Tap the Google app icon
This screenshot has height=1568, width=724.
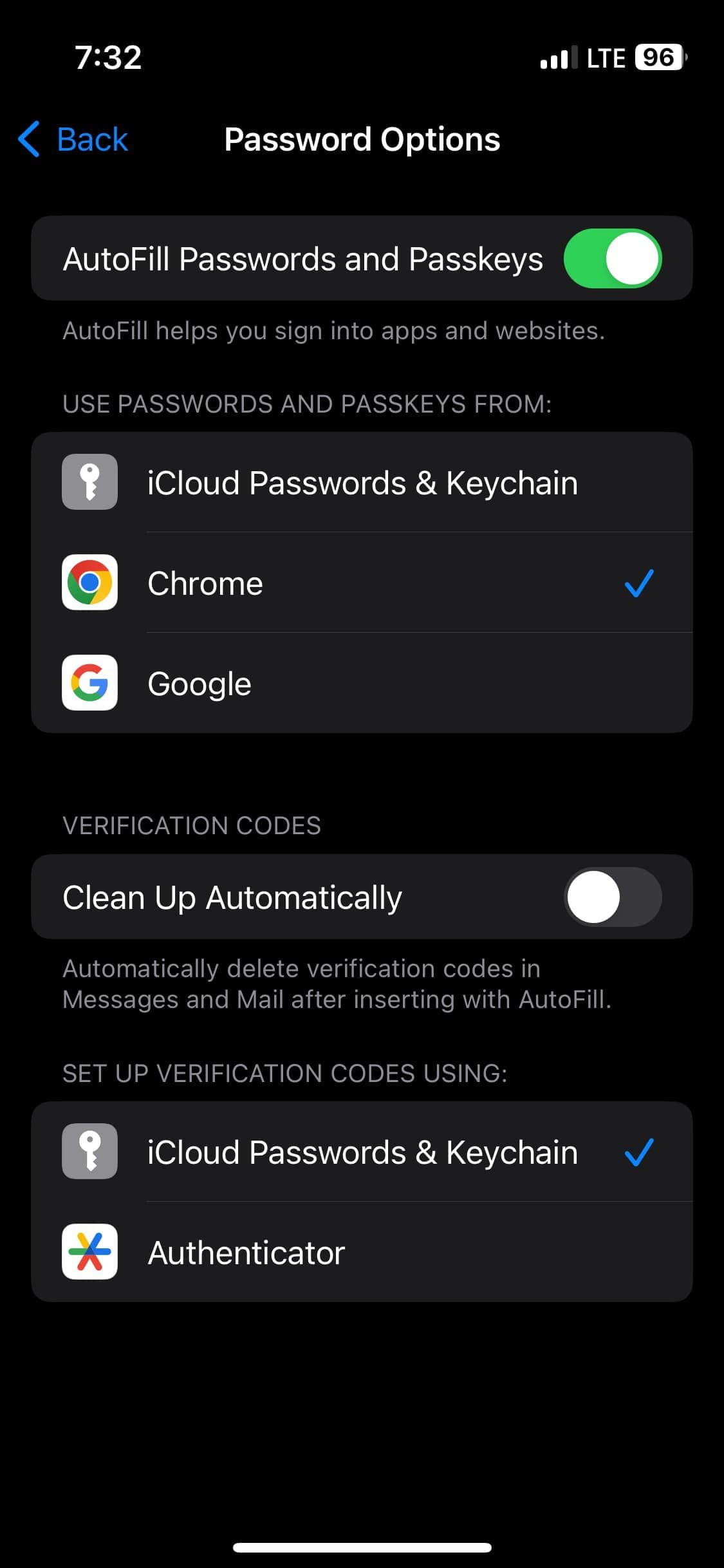(x=89, y=682)
